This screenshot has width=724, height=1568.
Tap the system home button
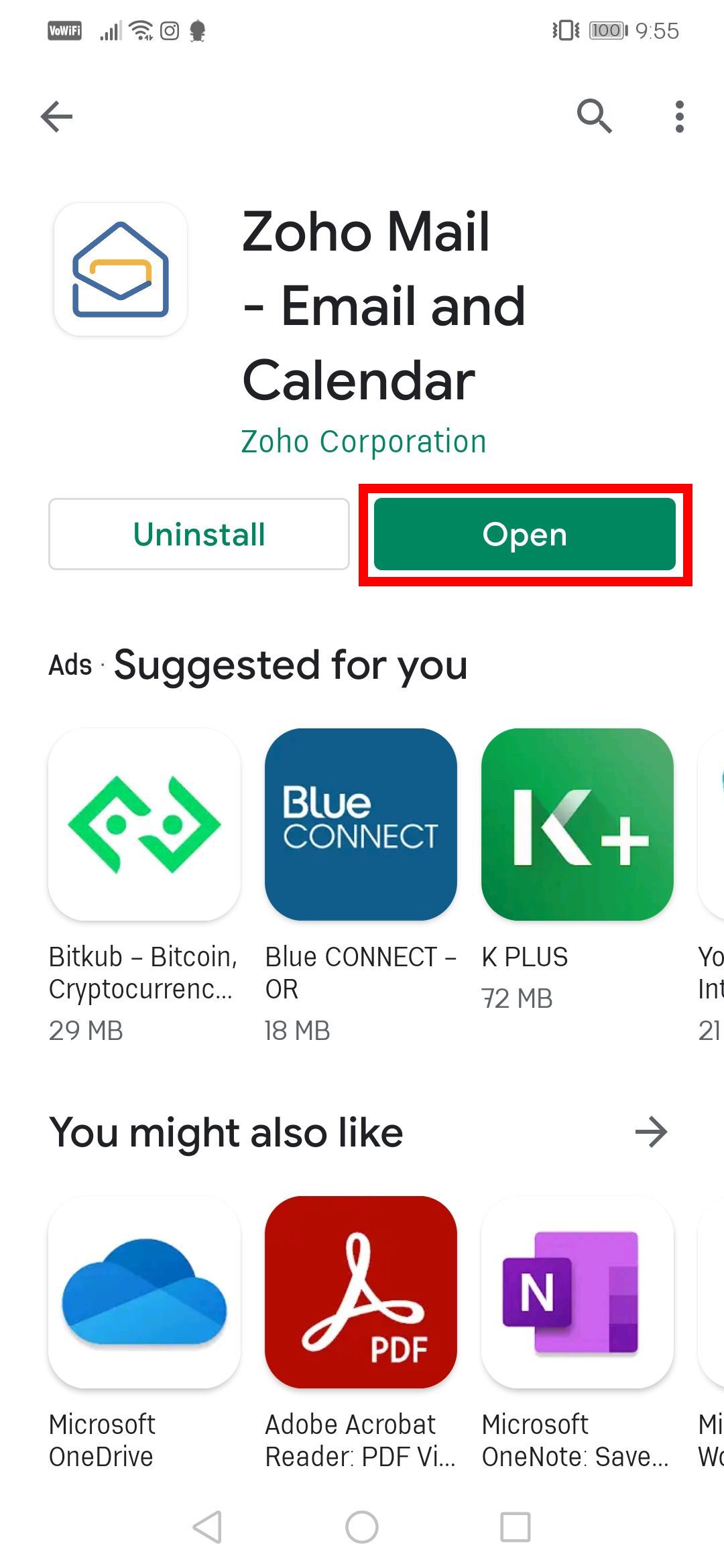click(x=362, y=1527)
